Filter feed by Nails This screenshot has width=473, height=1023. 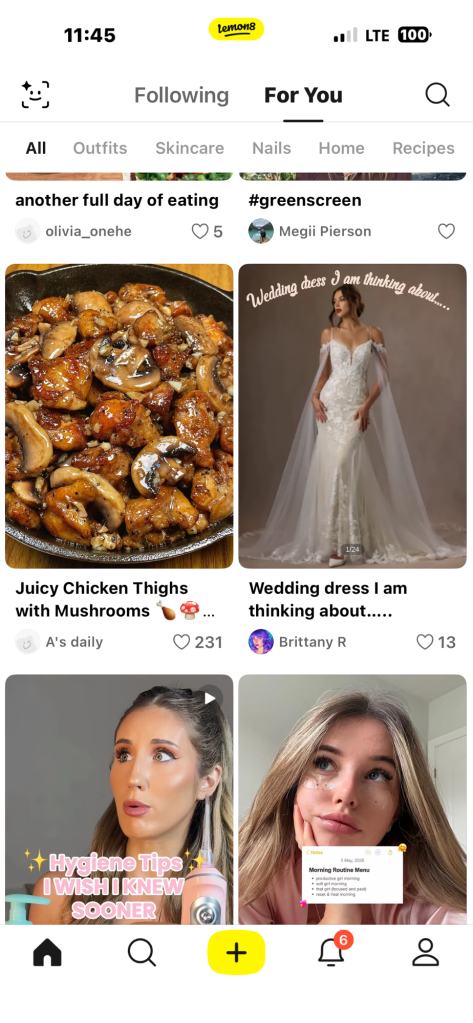271,148
